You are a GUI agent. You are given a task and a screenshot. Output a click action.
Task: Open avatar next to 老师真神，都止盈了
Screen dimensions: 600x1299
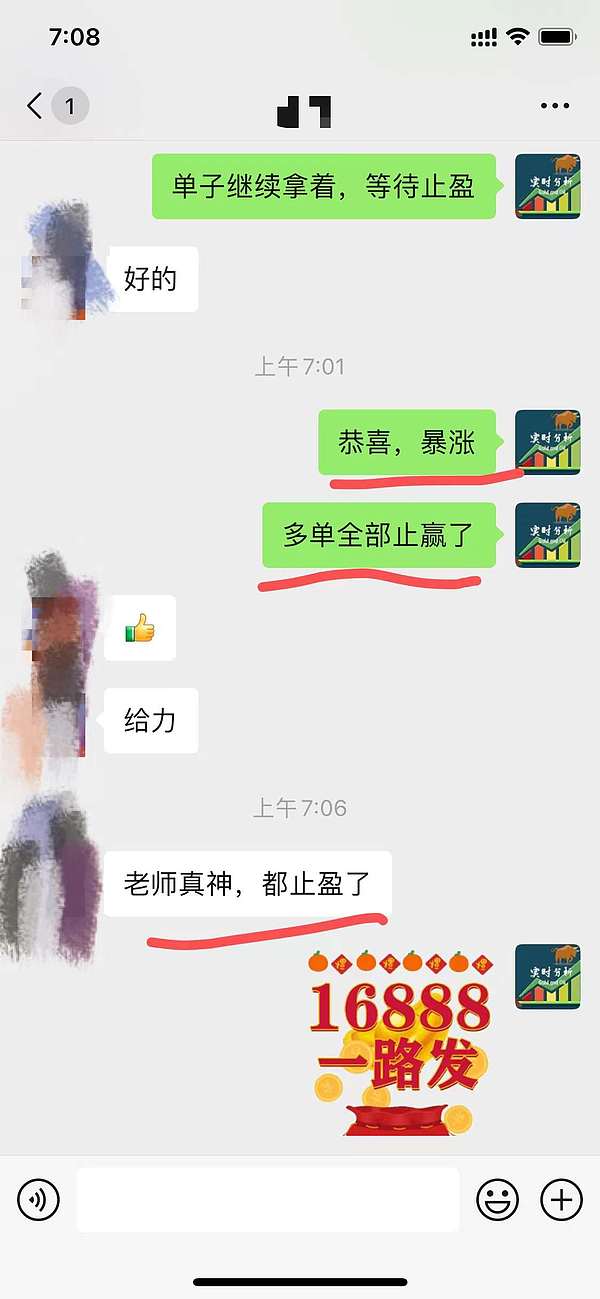coord(52,872)
